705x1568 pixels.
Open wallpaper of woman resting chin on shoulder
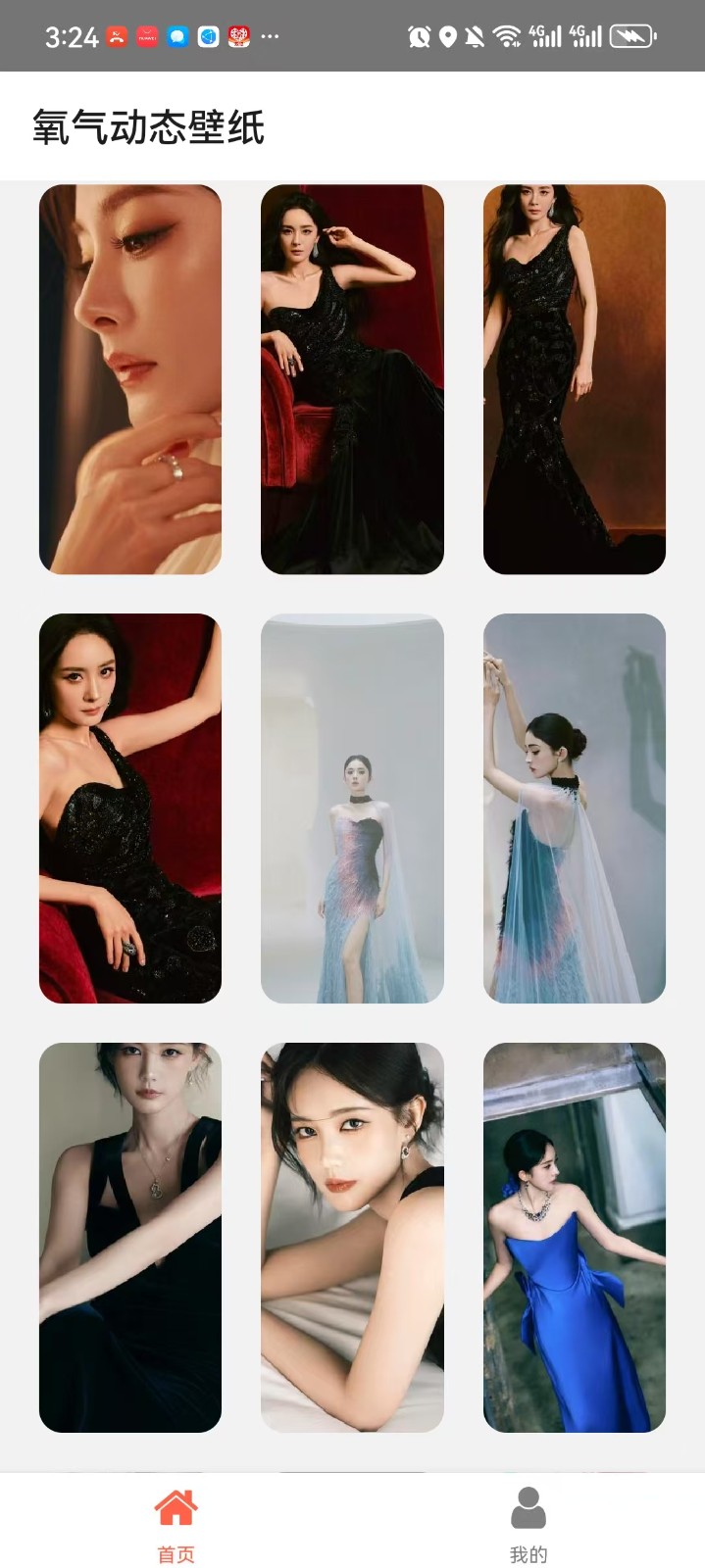352,1237
